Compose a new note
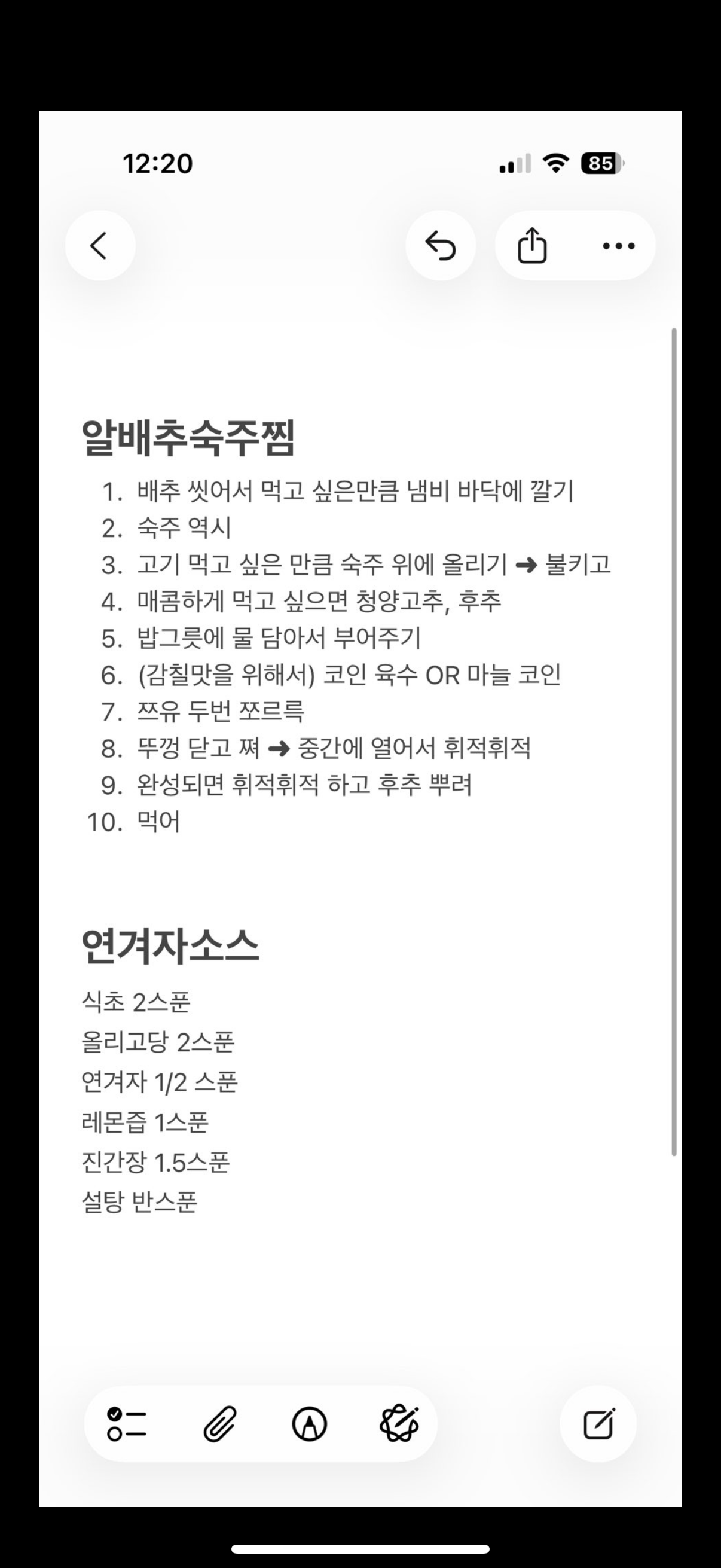Screen dimensions: 721x1568 598,1424
